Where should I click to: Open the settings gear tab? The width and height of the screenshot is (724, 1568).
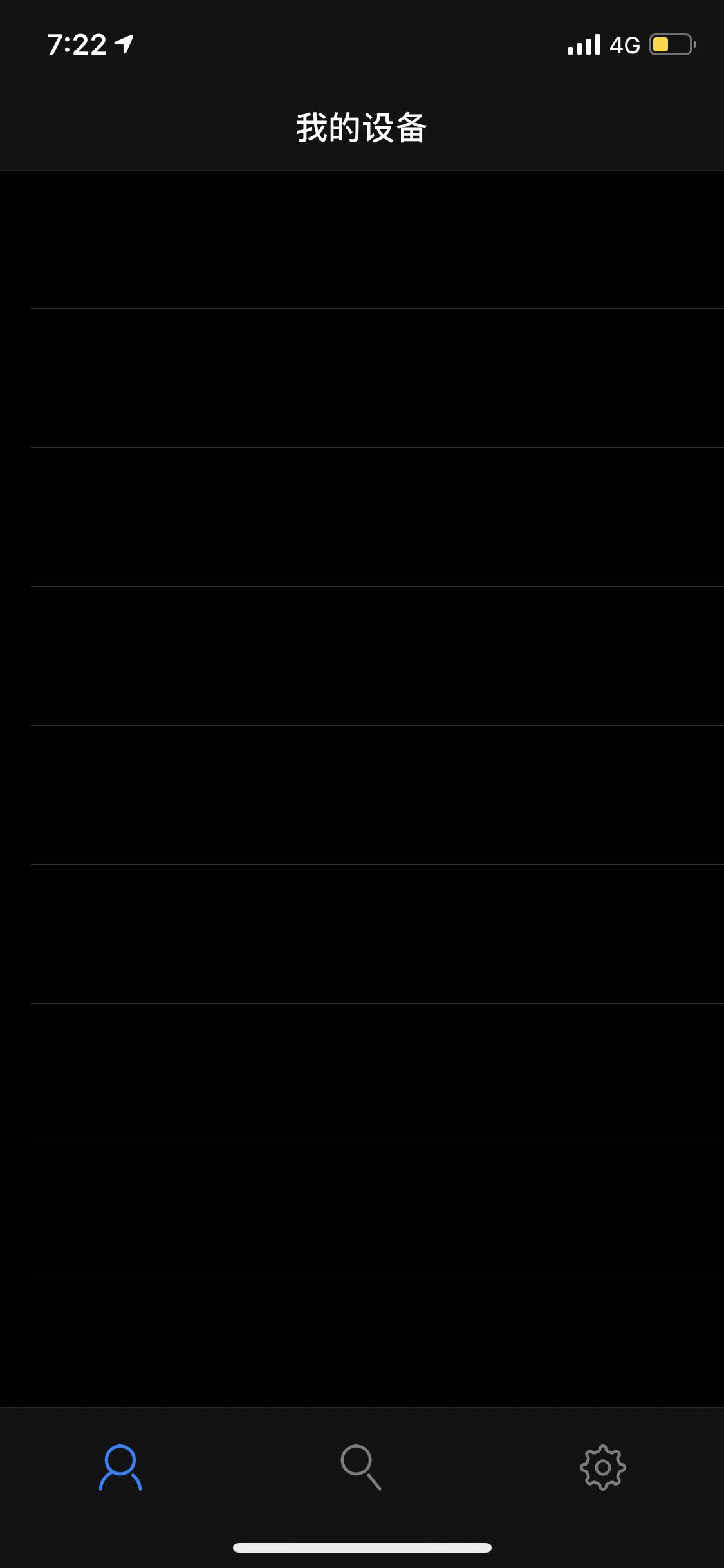point(602,1467)
